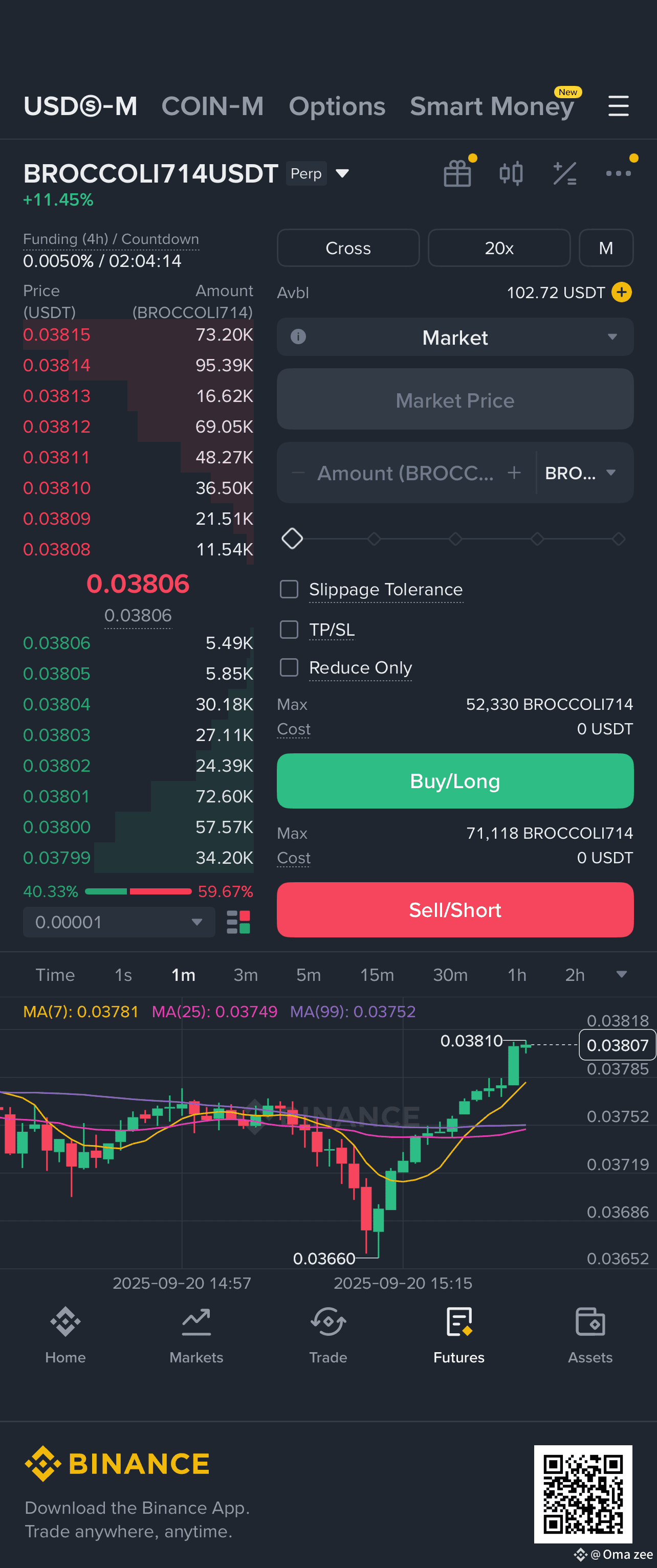657x1568 pixels.
Task: Open the more options ellipsis icon
Action: (618, 173)
